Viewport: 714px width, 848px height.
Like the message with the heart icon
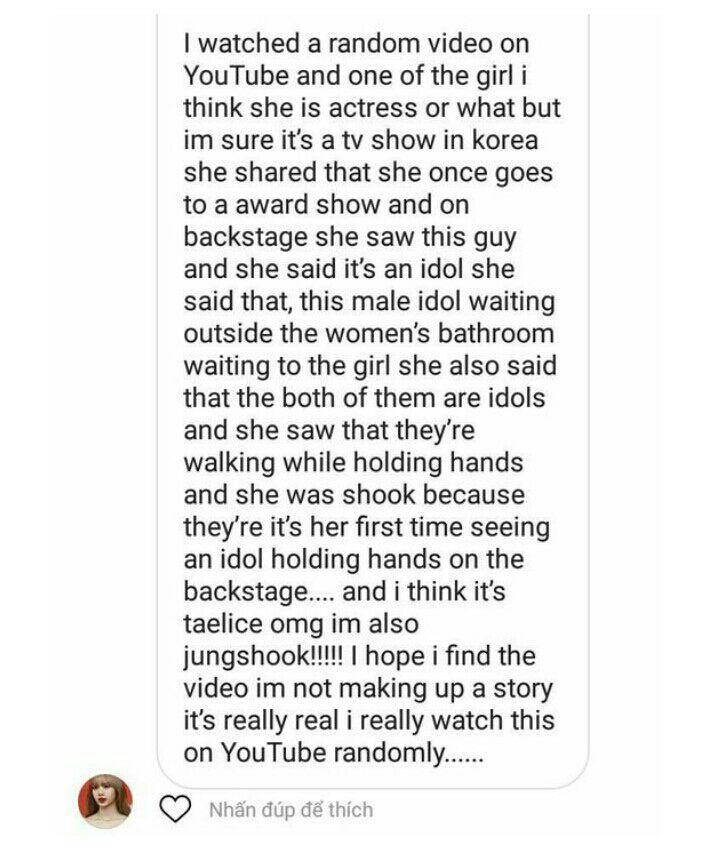coord(176,808)
